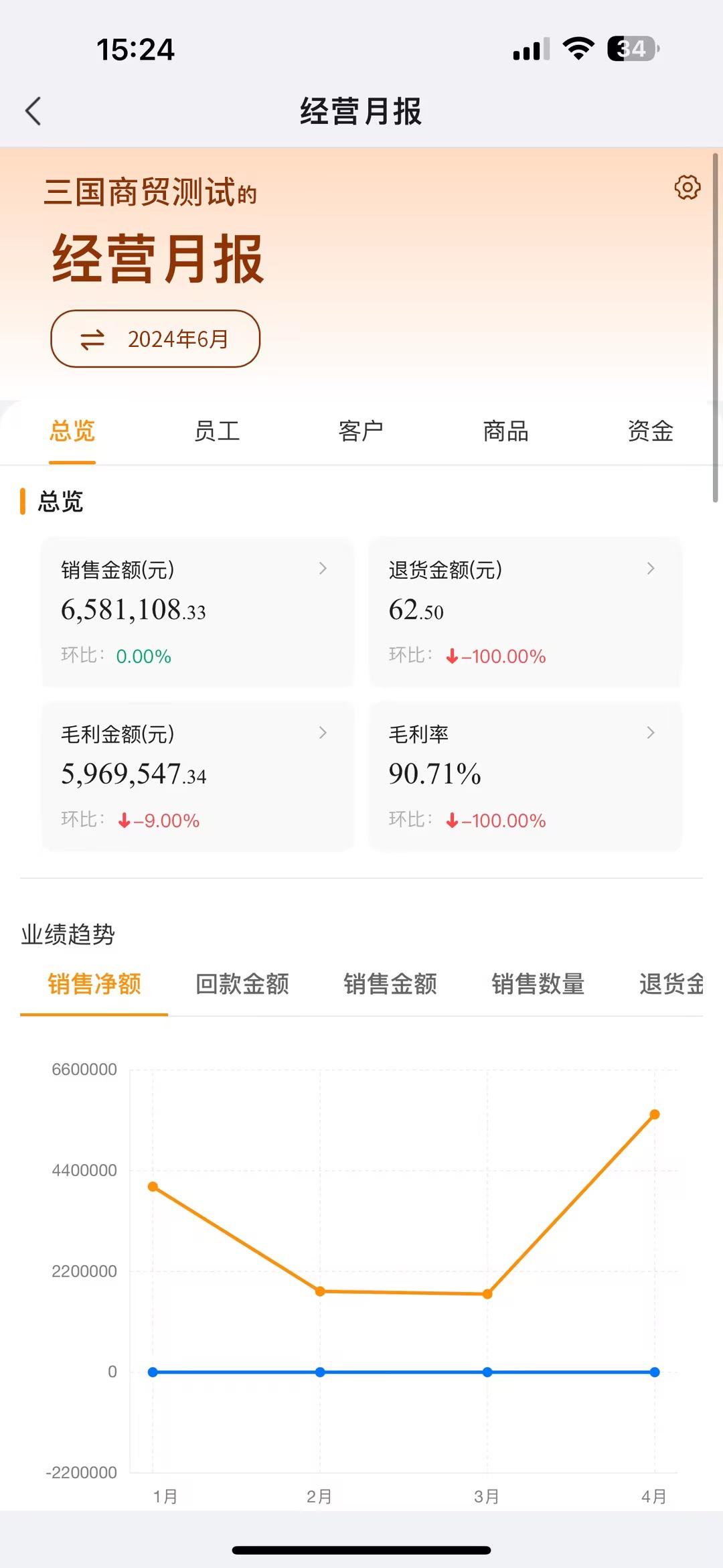Go back from 经营月报 page
The height and width of the screenshot is (1568, 723).
pyautogui.click(x=33, y=111)
